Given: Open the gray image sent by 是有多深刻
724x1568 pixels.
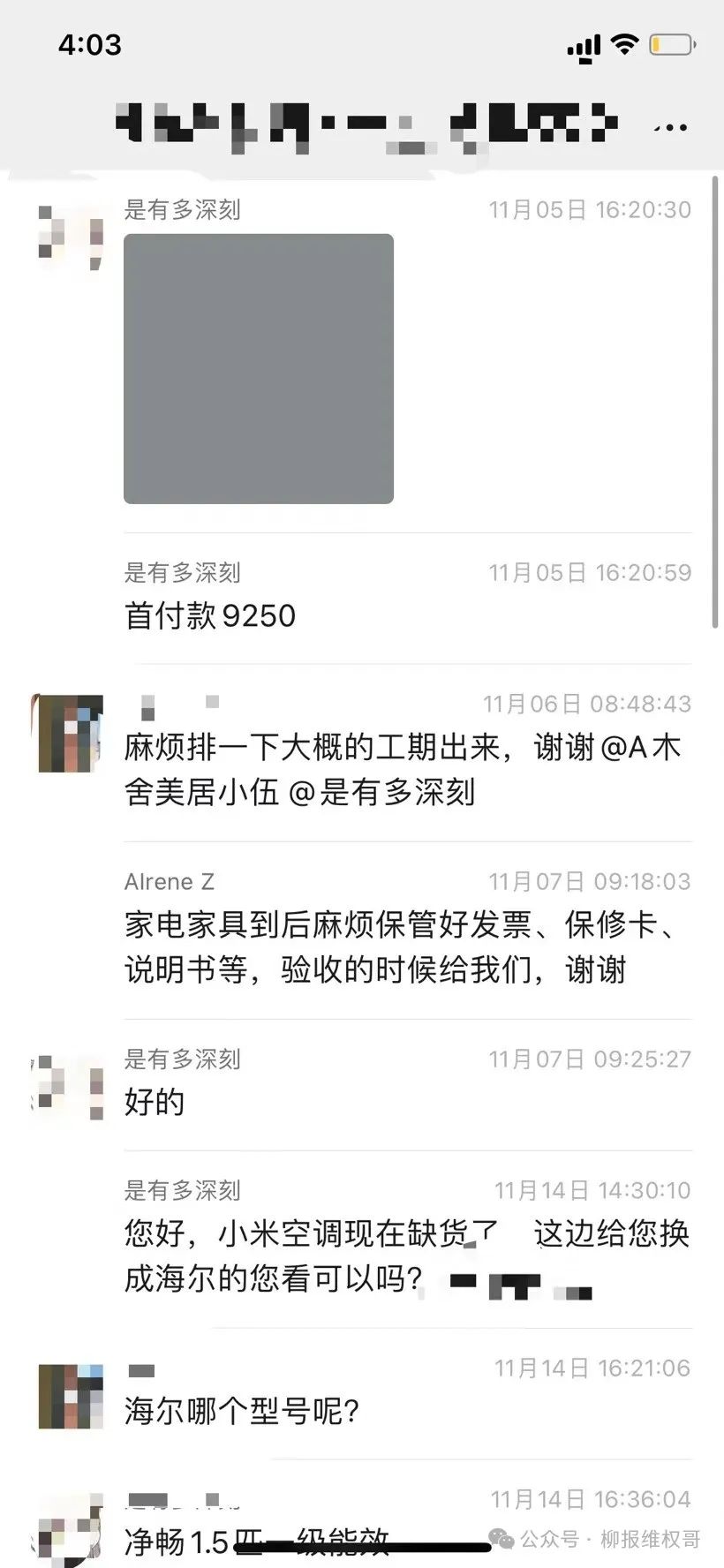Looking at the screenshot, I should tap(258, 368).
